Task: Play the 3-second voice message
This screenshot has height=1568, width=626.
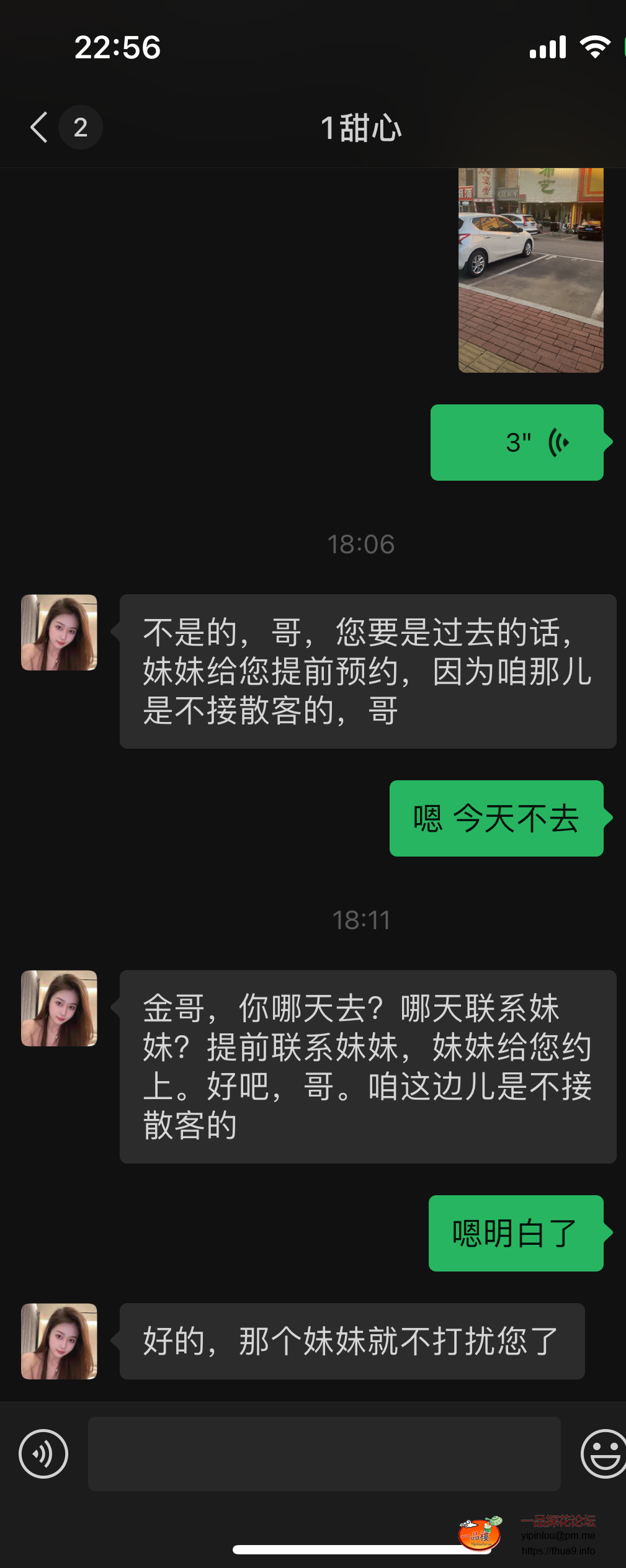Action: pyautogui.click(x=517, y=442)
